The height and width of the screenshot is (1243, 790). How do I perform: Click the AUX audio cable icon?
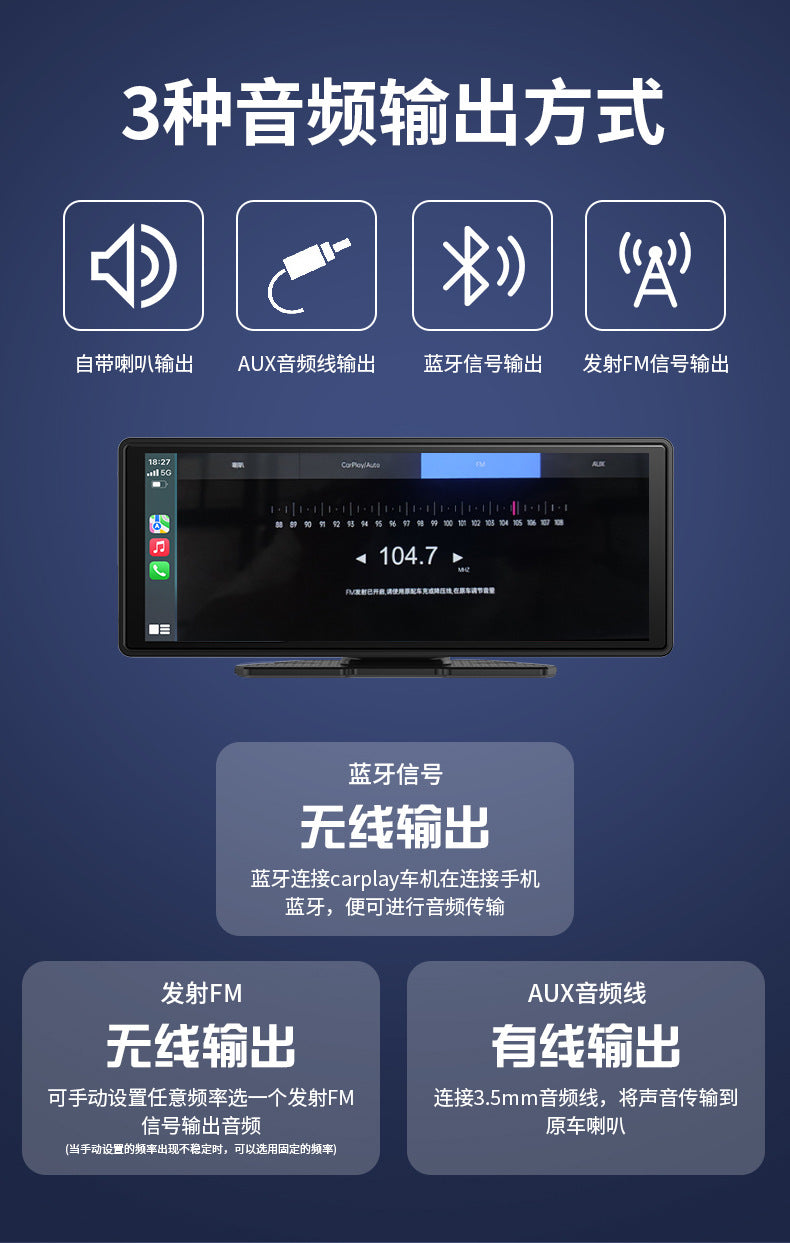[307, 263]
